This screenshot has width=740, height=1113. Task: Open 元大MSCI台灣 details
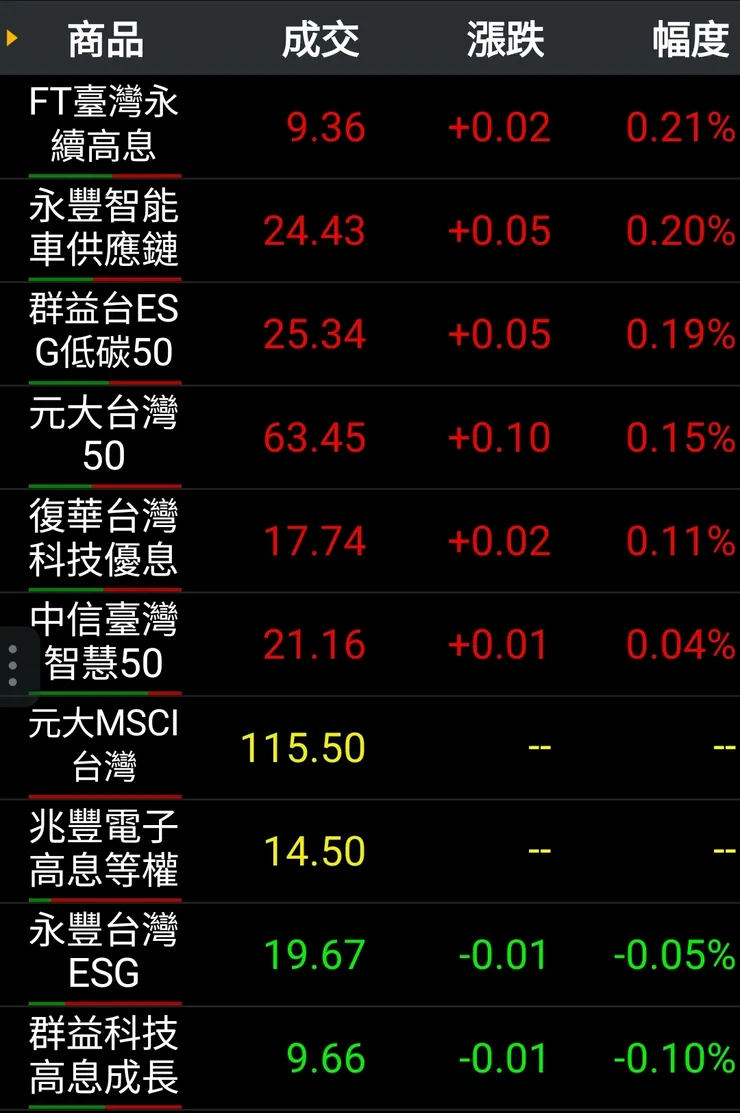(104, 747)
